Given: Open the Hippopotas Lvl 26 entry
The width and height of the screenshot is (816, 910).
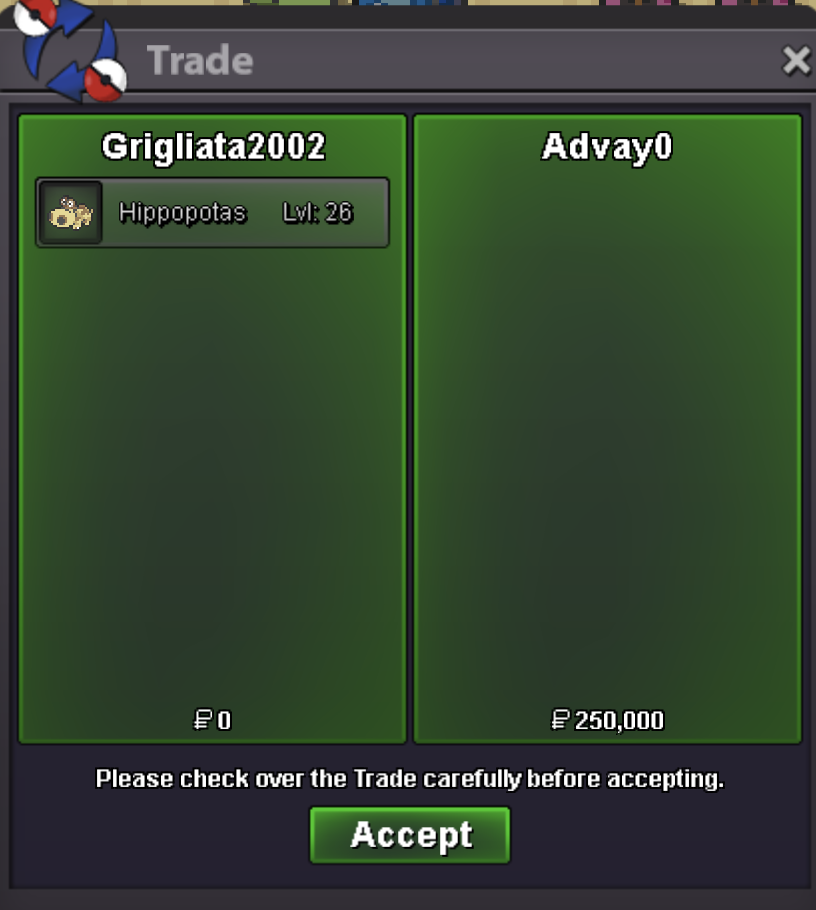Looking at the screenshot, I should coord(213,213).
